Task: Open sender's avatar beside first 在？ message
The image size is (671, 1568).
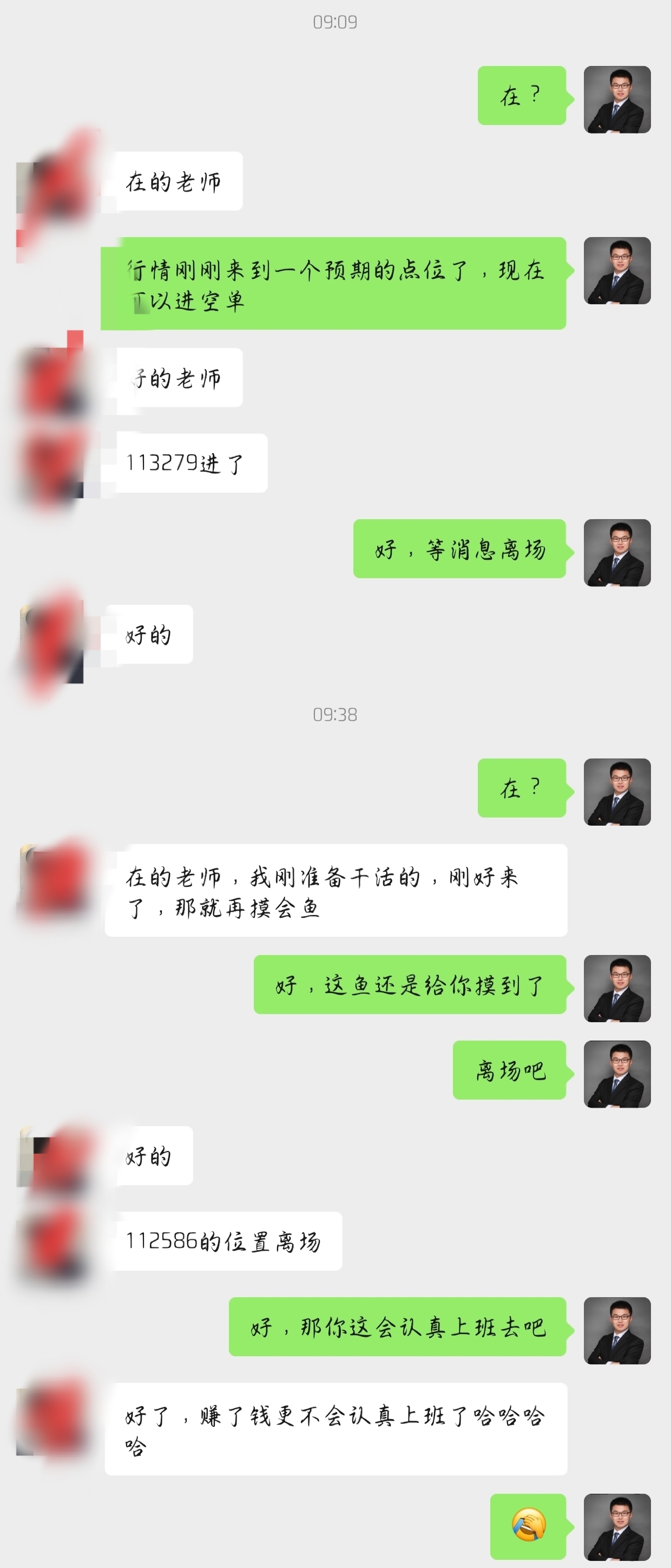Action: click(x=617, y=99)
